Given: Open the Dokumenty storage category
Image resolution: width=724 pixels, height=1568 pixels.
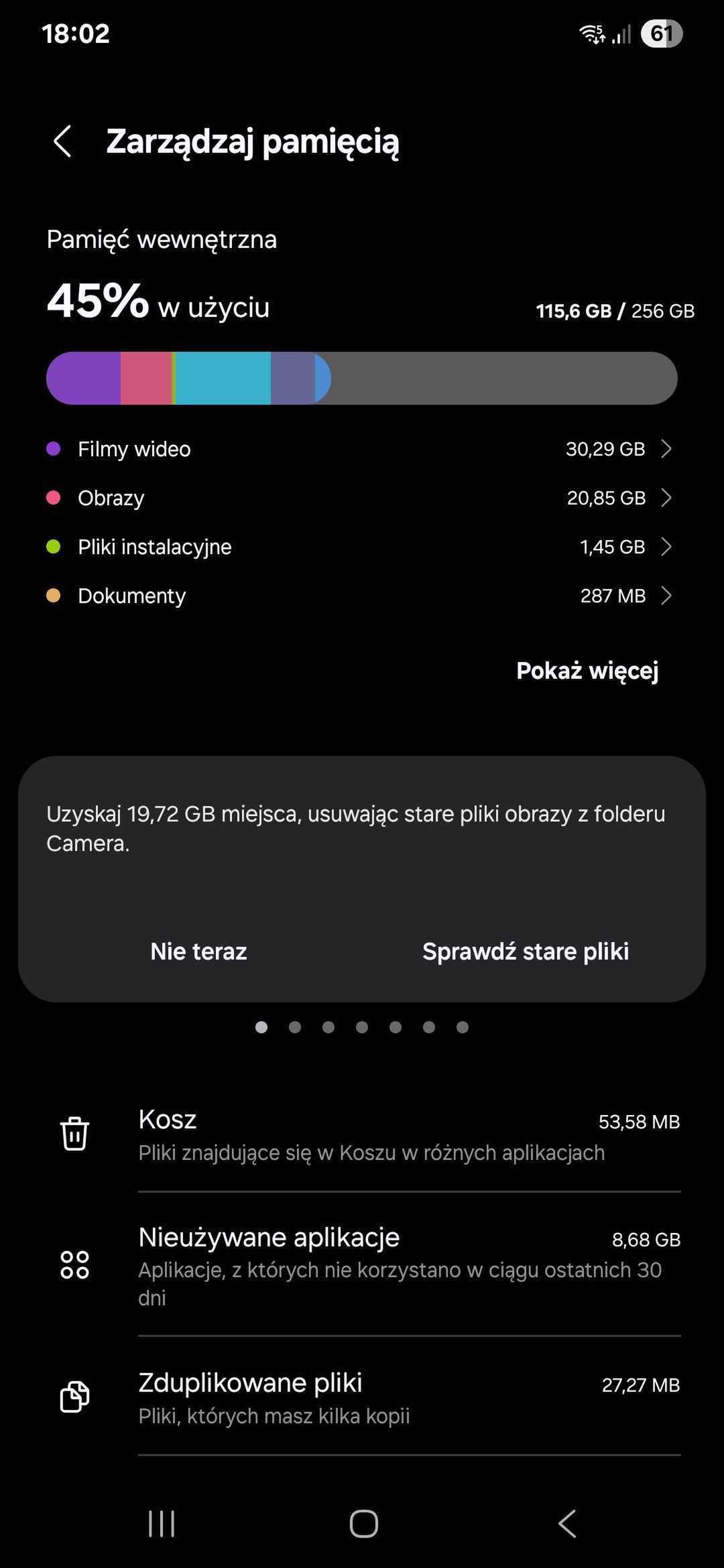Looking at the screenshot, I should click(x=361, y=596).
